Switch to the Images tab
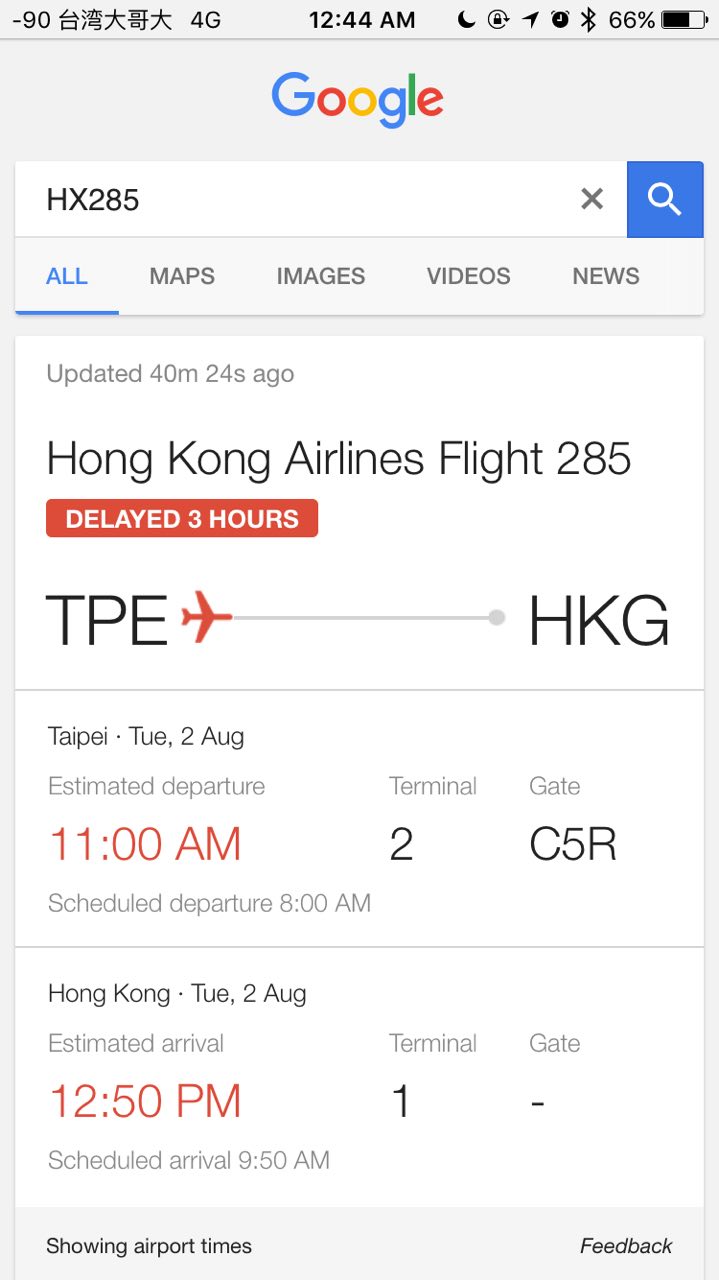 click(321, 276)
